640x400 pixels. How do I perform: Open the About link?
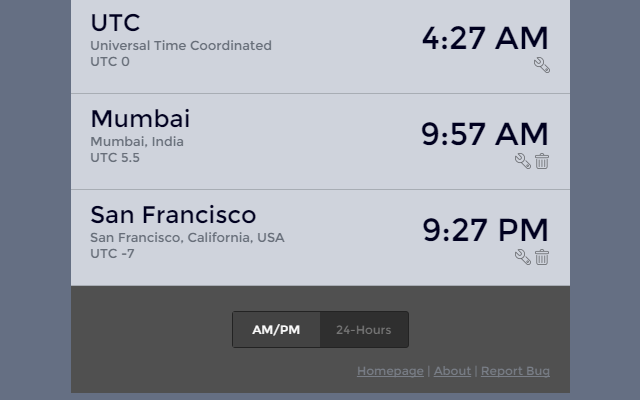point(452,371)
